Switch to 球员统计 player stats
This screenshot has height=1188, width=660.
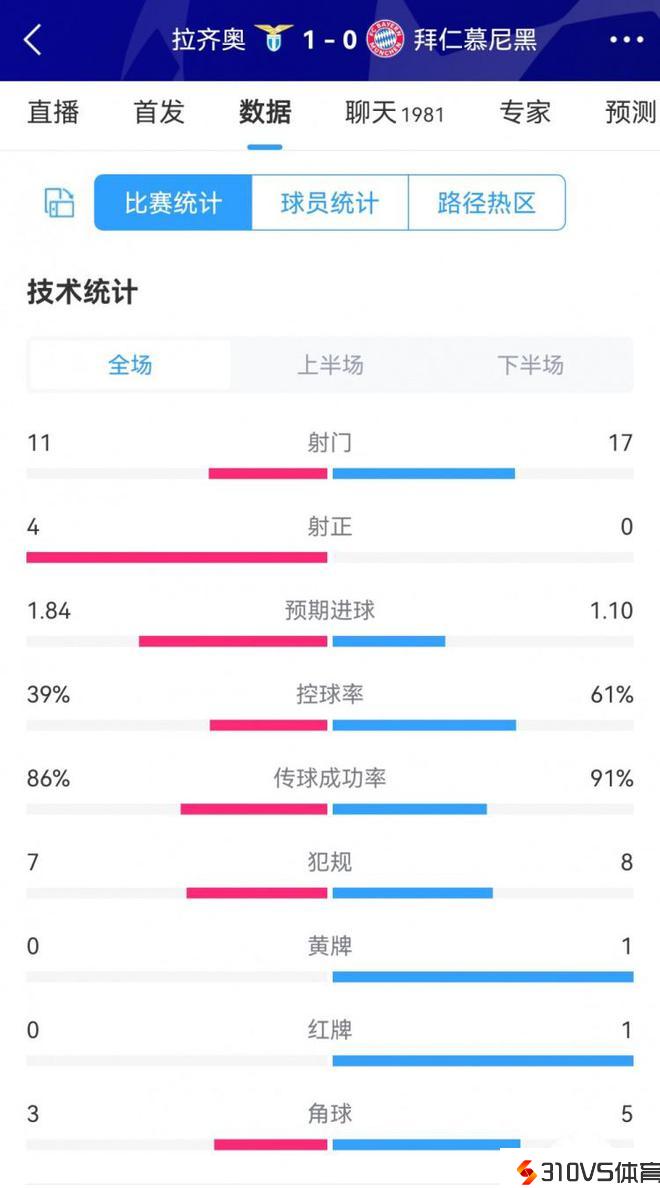(330, 203)
